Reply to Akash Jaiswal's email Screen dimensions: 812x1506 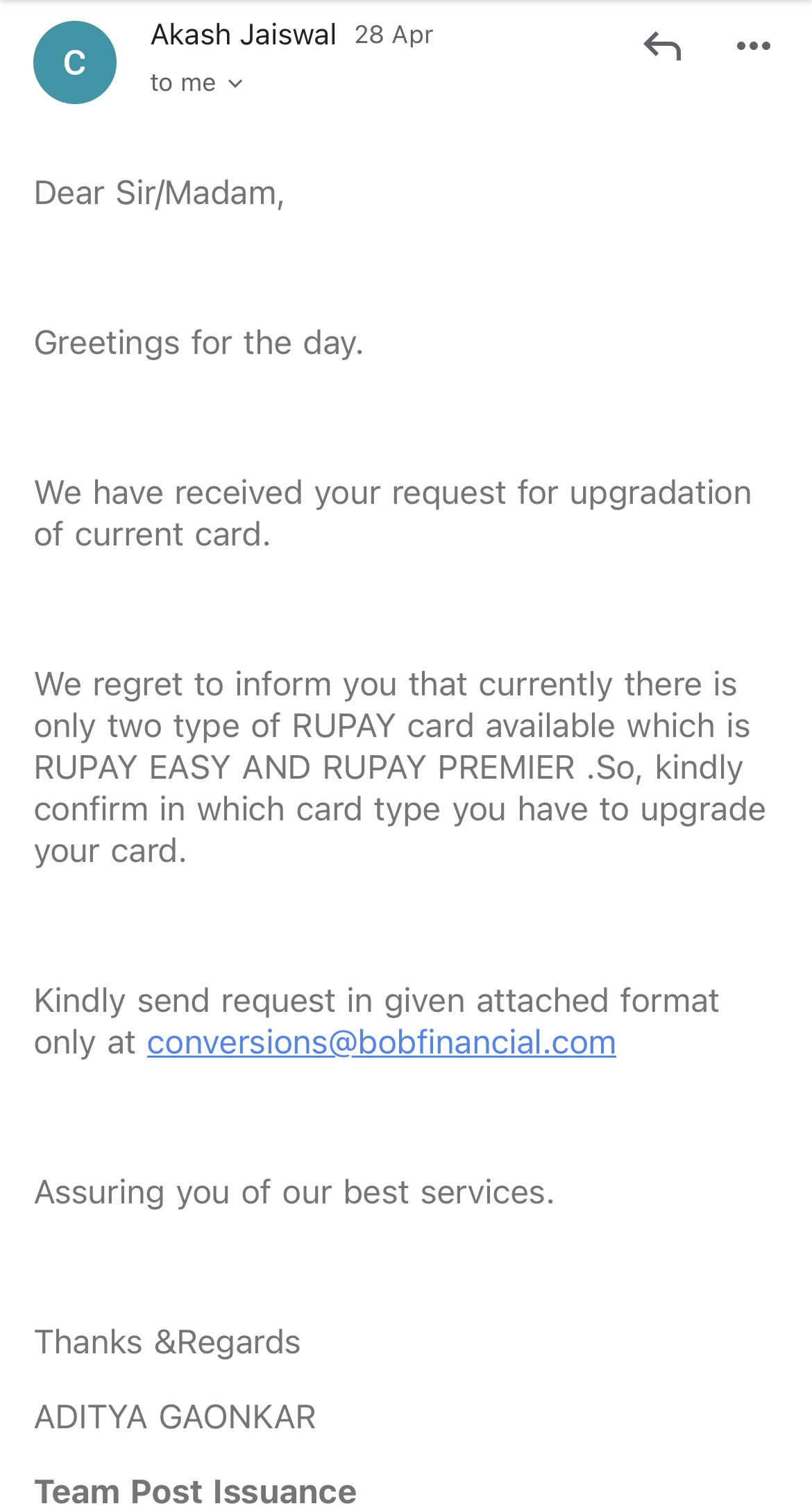pos(662,46)
